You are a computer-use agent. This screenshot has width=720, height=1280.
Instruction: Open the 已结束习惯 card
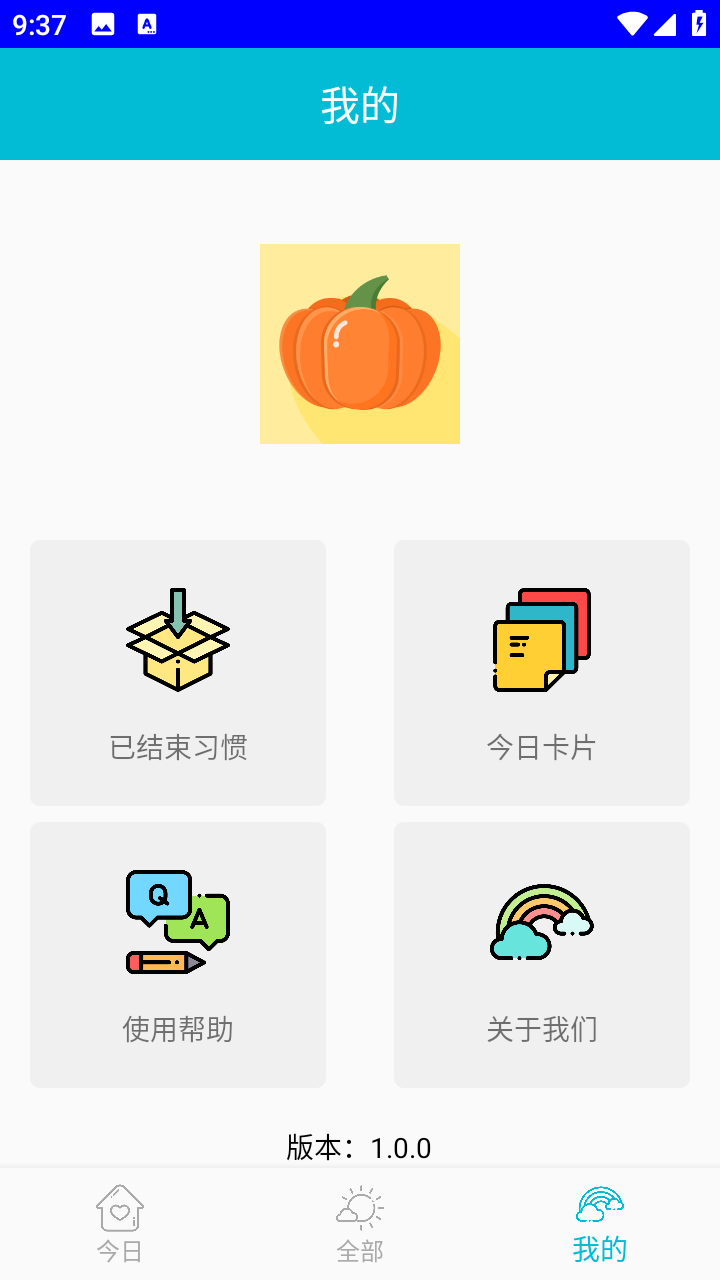click(178, 673)
